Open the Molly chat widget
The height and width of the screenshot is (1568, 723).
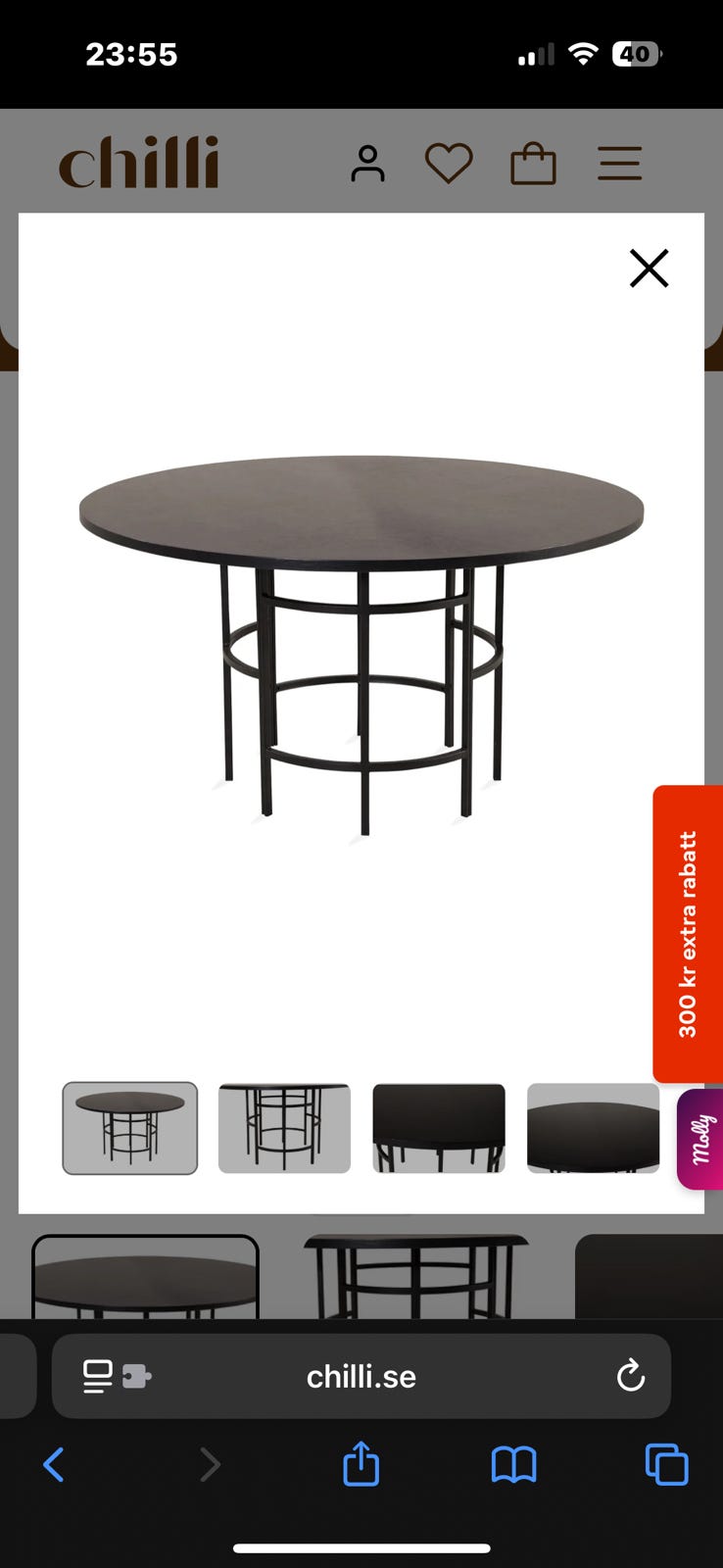(700, 1139)
